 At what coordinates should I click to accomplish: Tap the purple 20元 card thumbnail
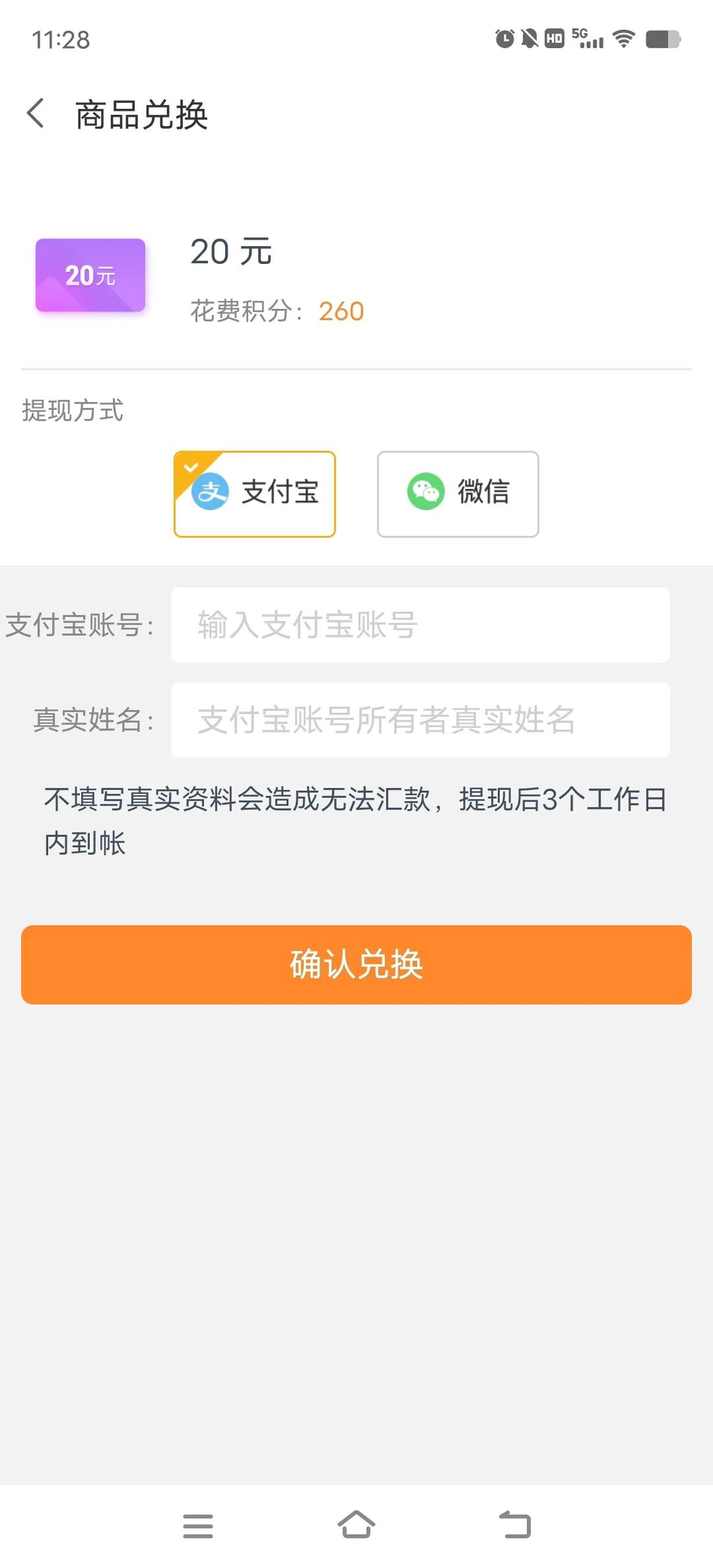(x=90, y=275)
